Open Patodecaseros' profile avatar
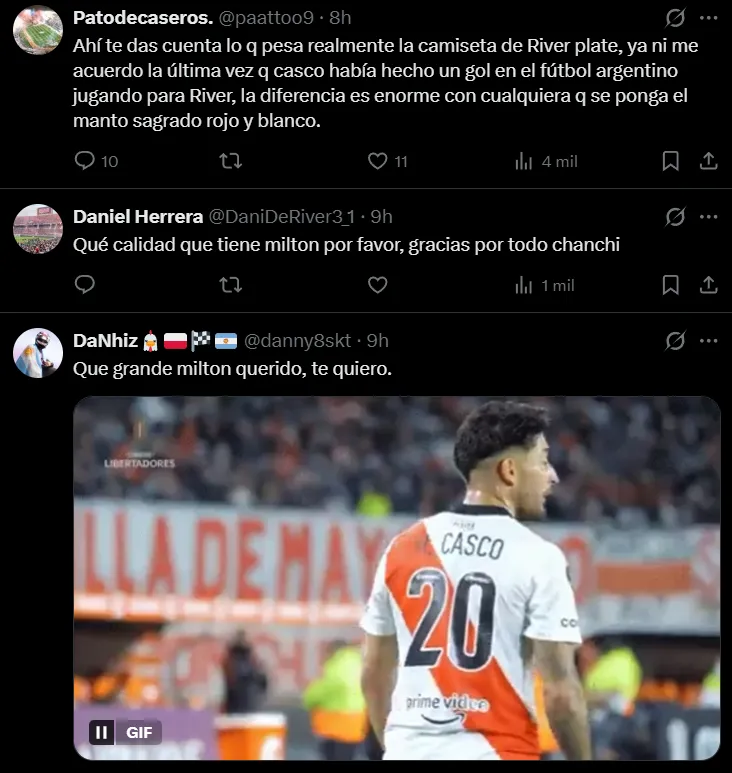Viewport: 732px width, 773px height. [38, 30]
